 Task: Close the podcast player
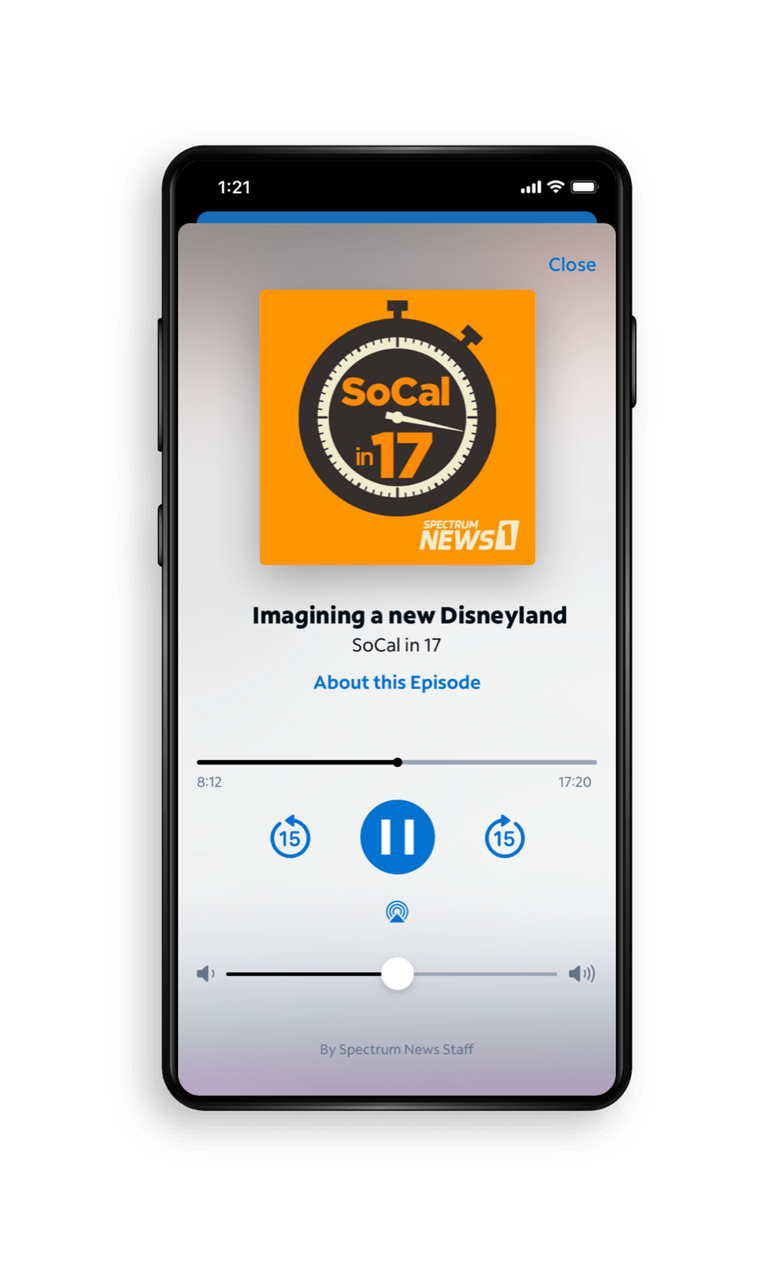point(572,265)
